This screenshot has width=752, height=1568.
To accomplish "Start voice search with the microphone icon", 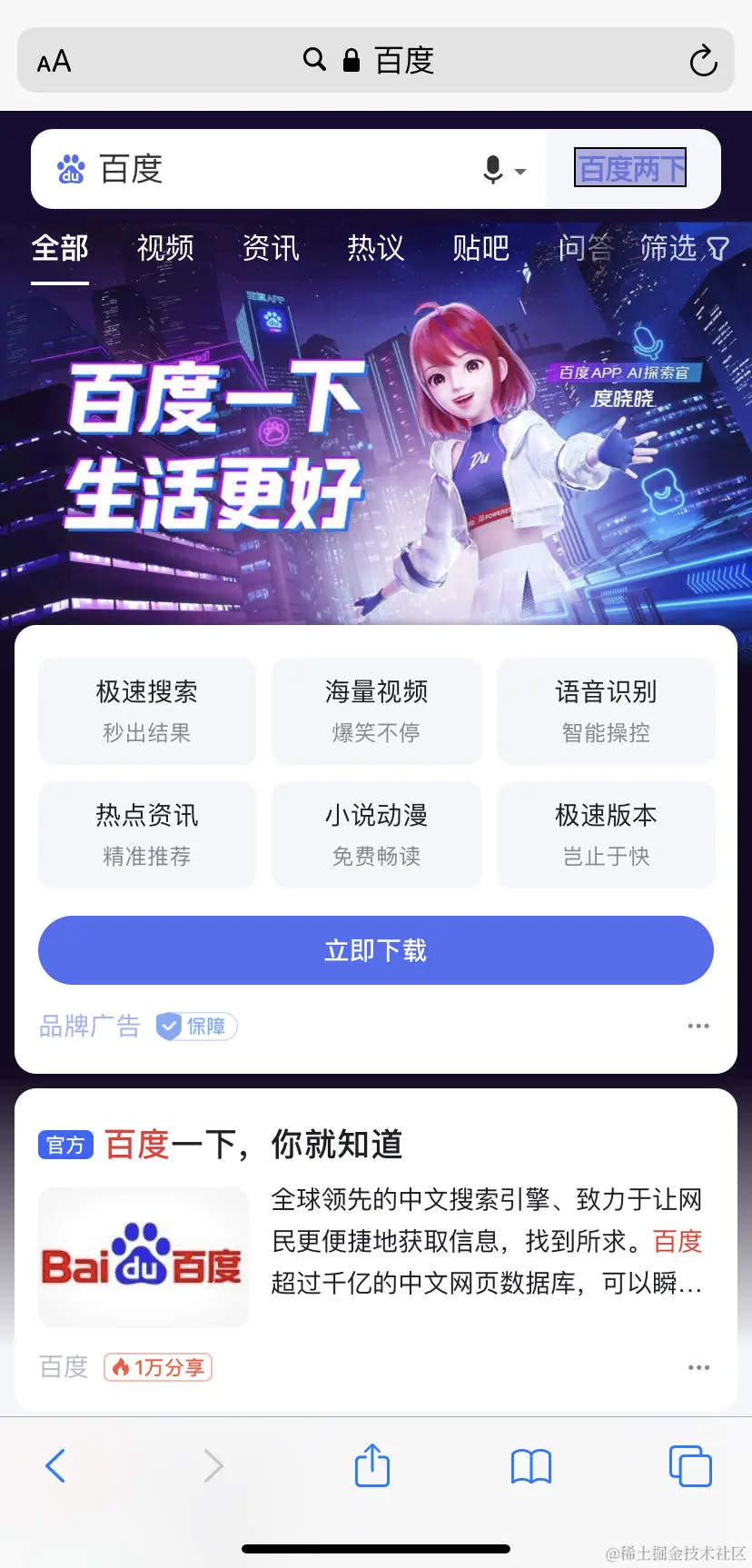I will (493, 169).
